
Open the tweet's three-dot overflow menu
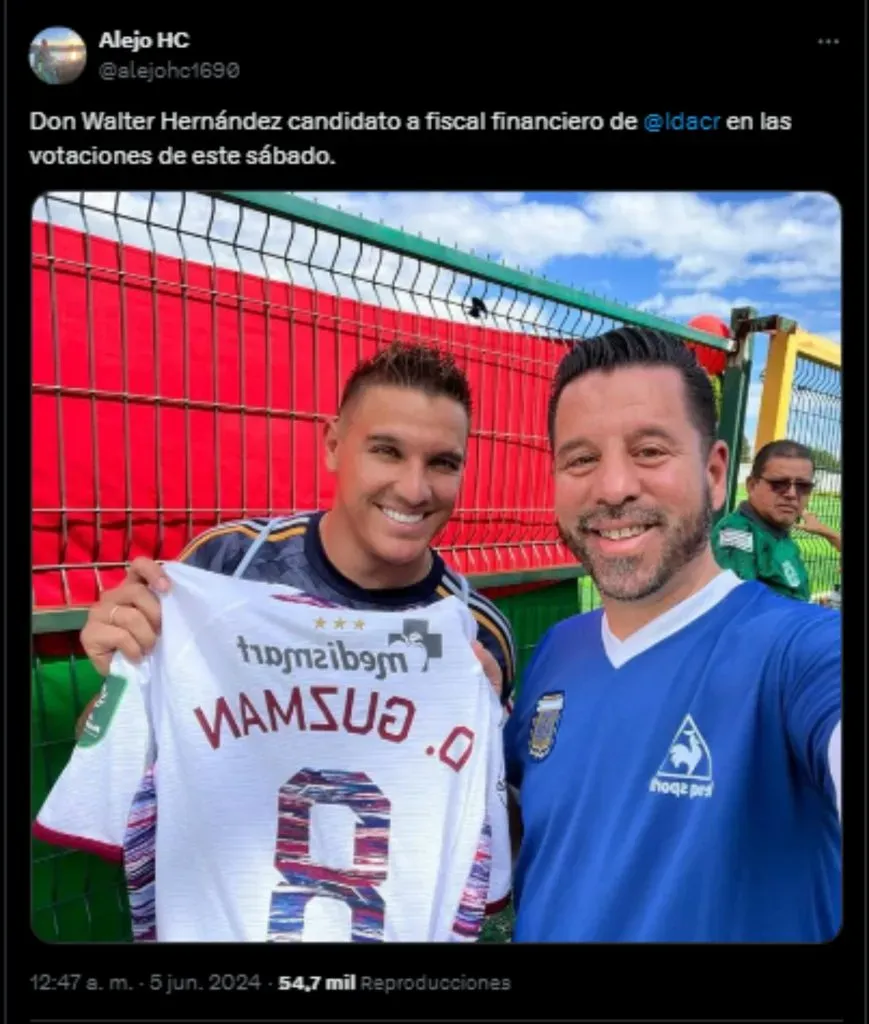tap(828, 41)
